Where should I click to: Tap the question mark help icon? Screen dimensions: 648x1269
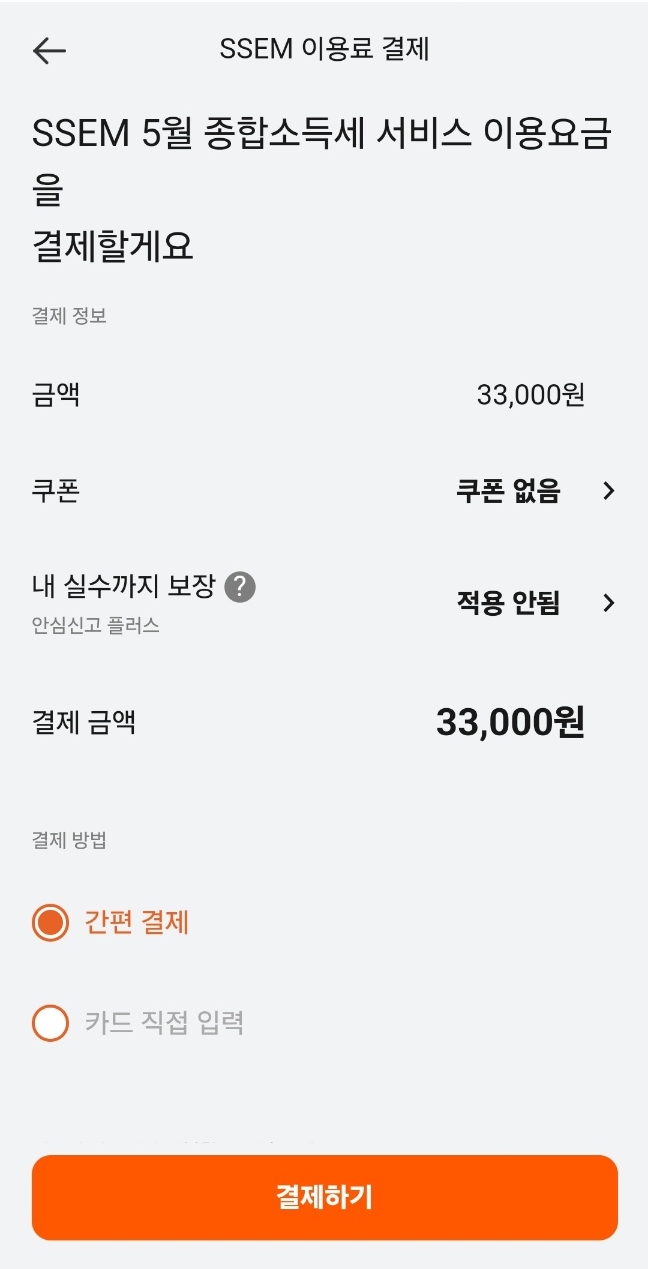click(240, 587)
